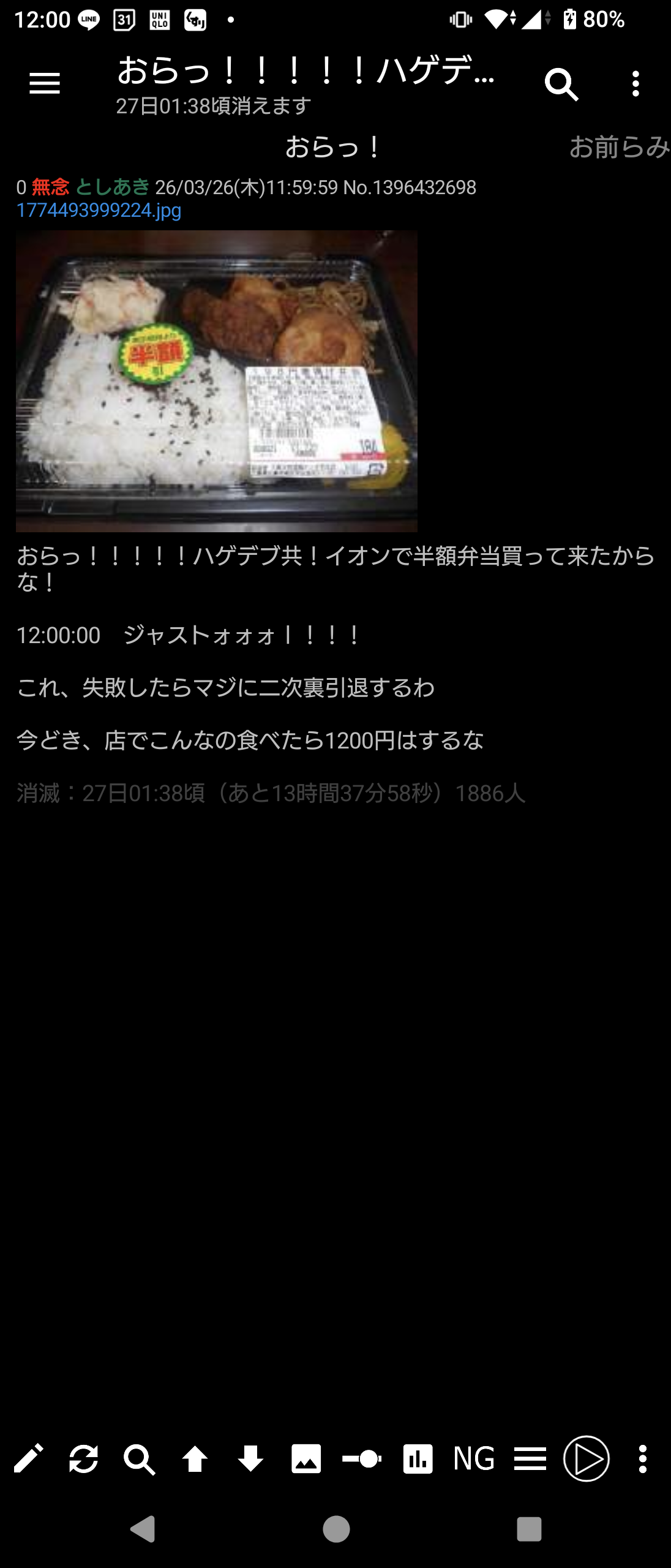671x1568 pixels.
Task: Tap the system home button
Action: pyautogui.click(x=335, y=1529)
